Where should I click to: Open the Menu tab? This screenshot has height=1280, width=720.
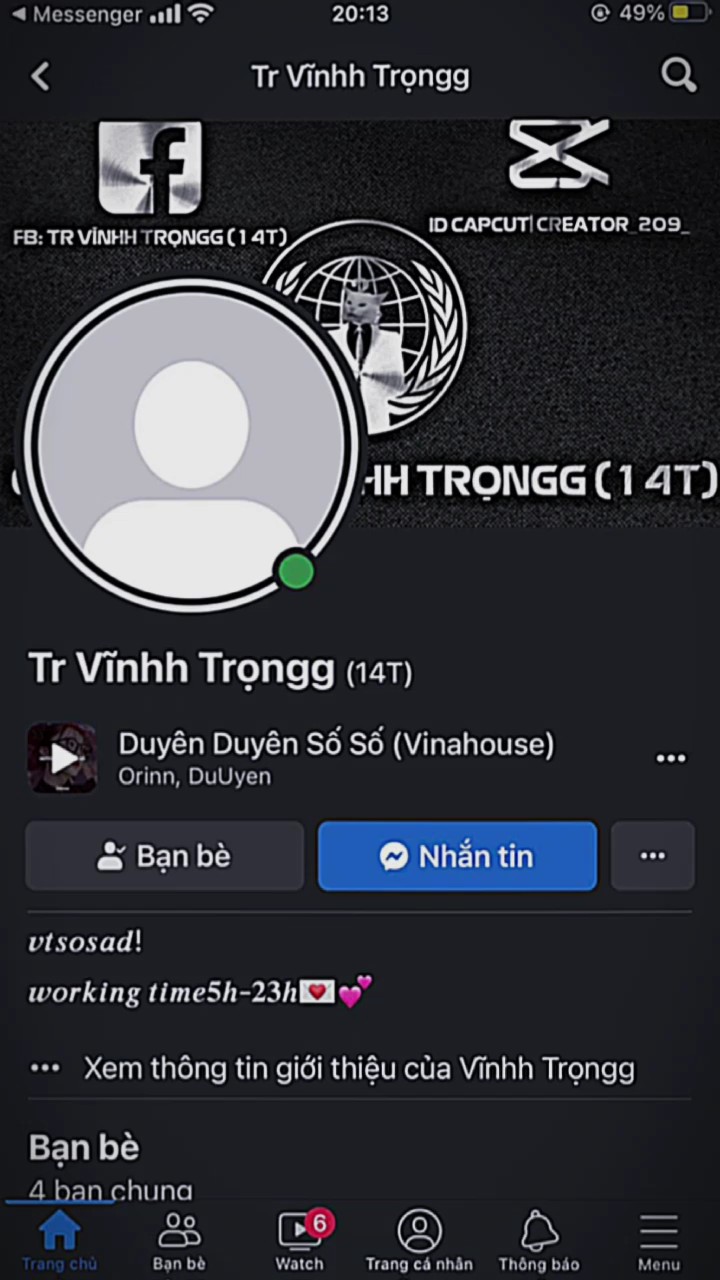[659, 1242]
